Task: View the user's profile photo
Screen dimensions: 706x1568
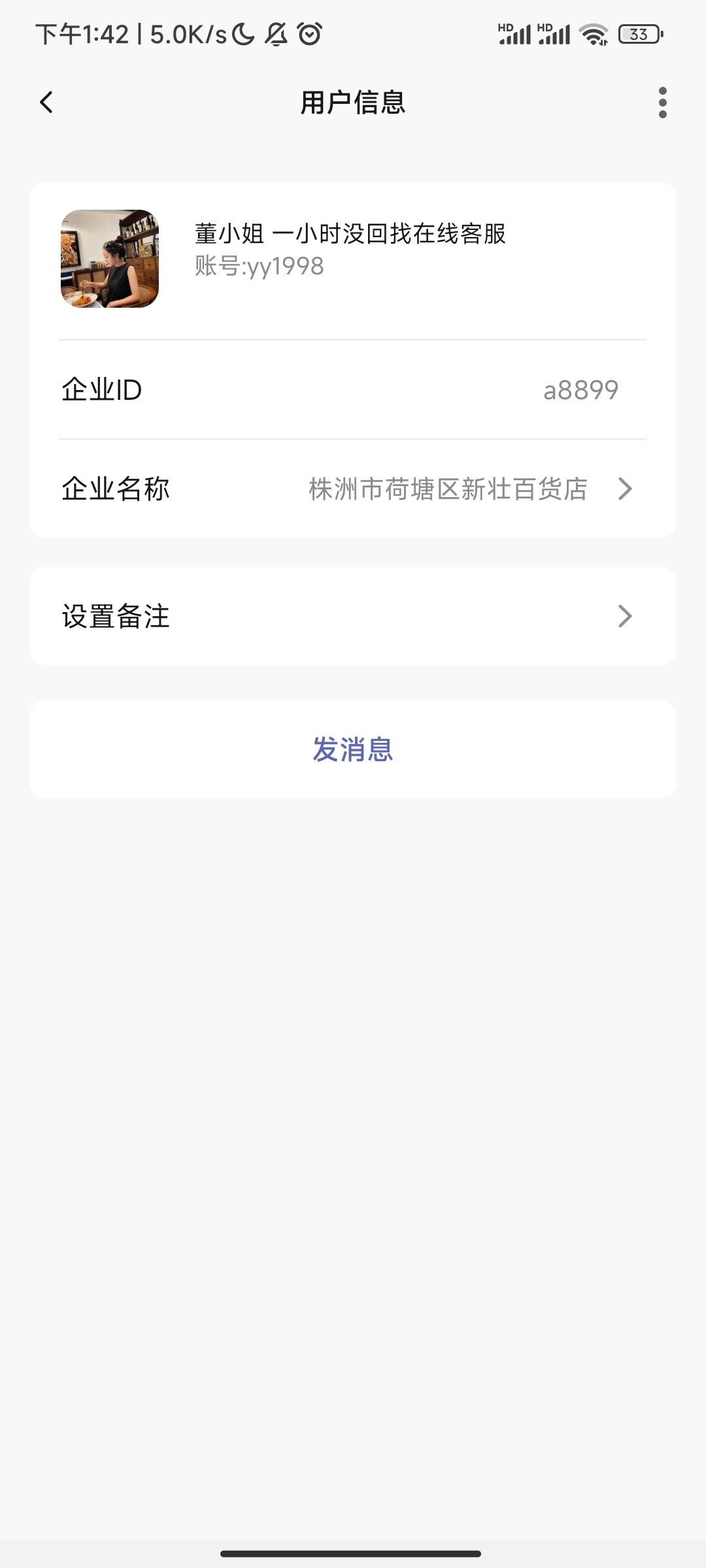Action: (110, 259)
